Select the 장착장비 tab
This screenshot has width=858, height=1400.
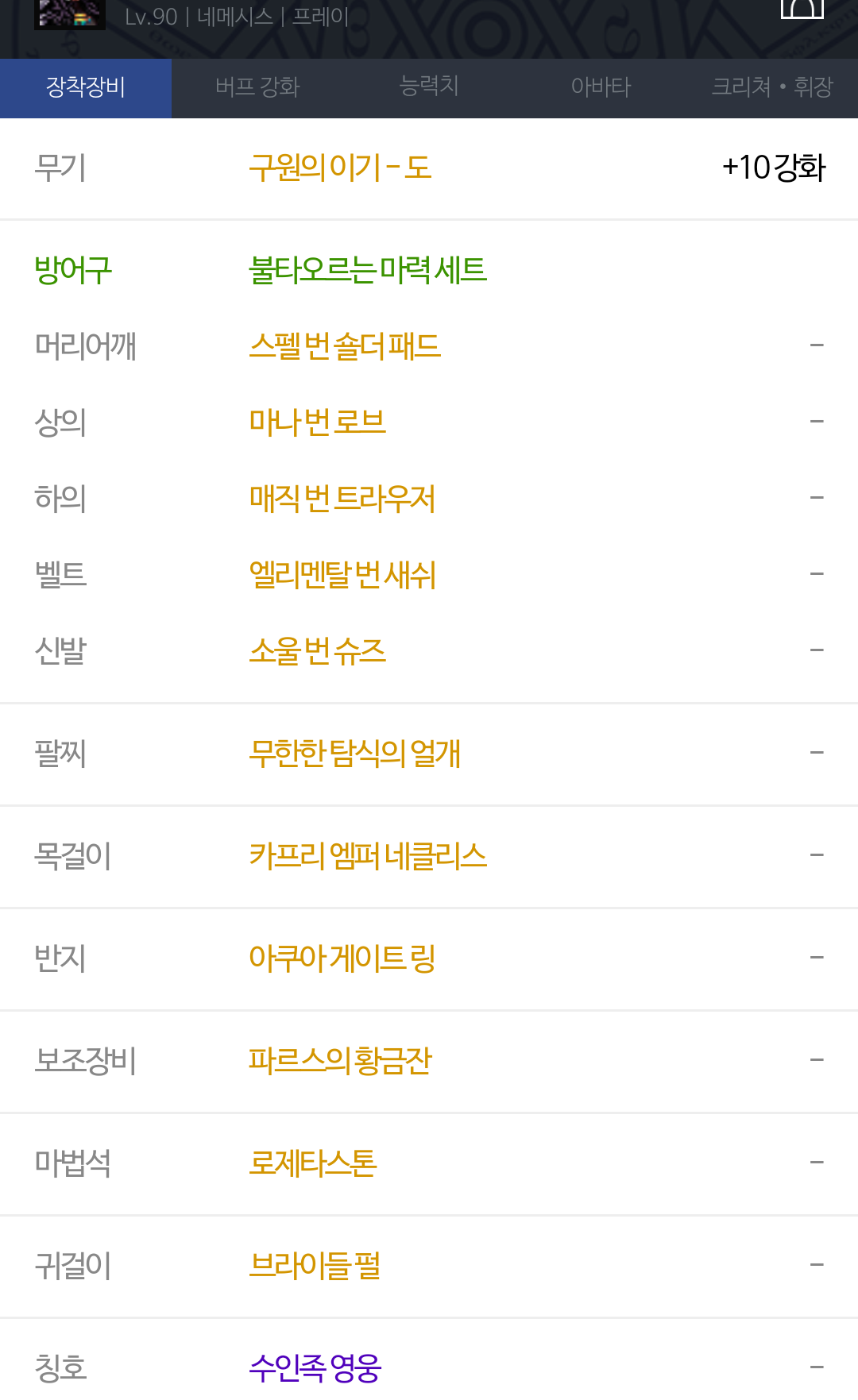coord(86,87)
